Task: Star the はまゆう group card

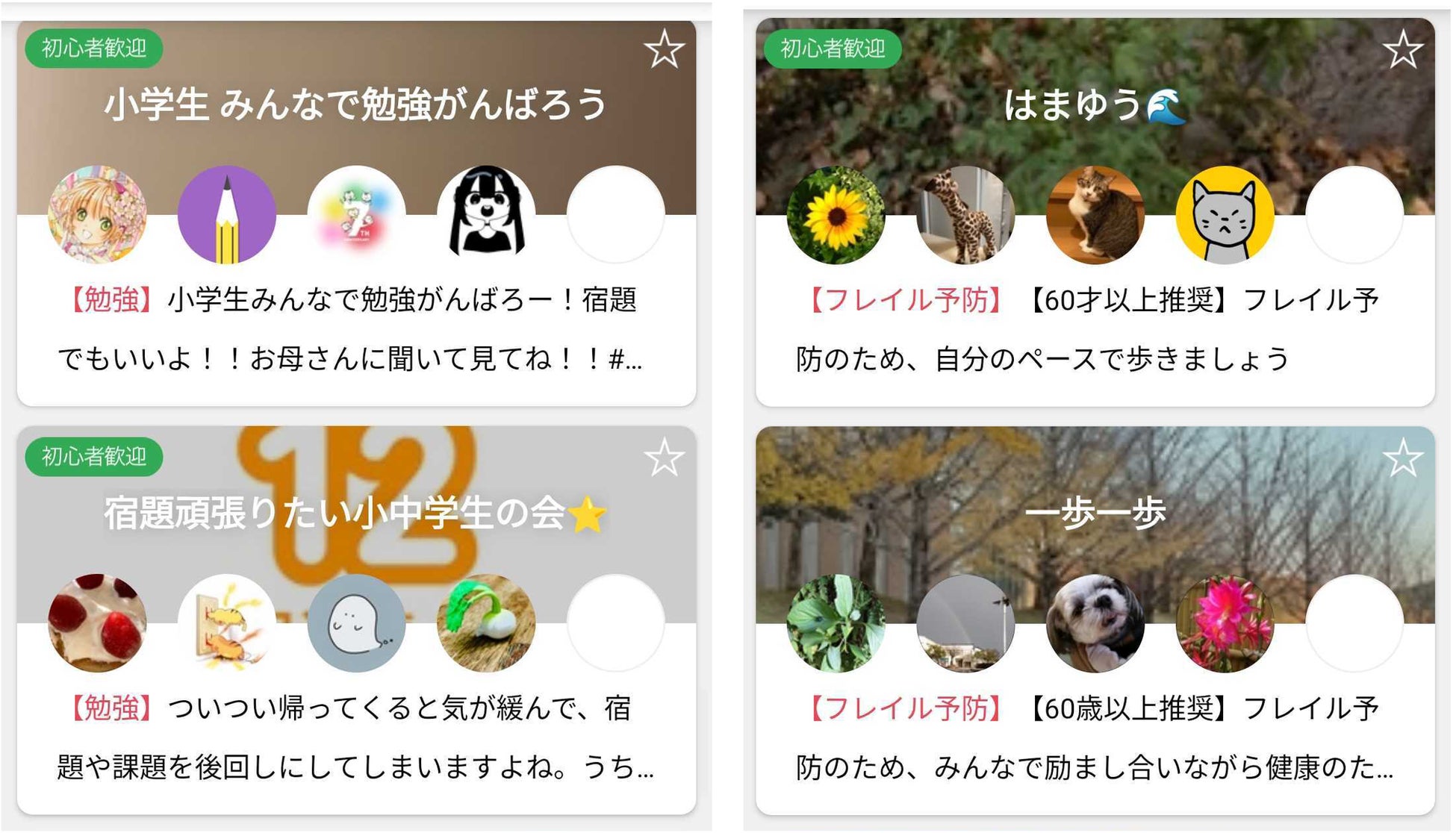Action: click(x=1402, y=50)
